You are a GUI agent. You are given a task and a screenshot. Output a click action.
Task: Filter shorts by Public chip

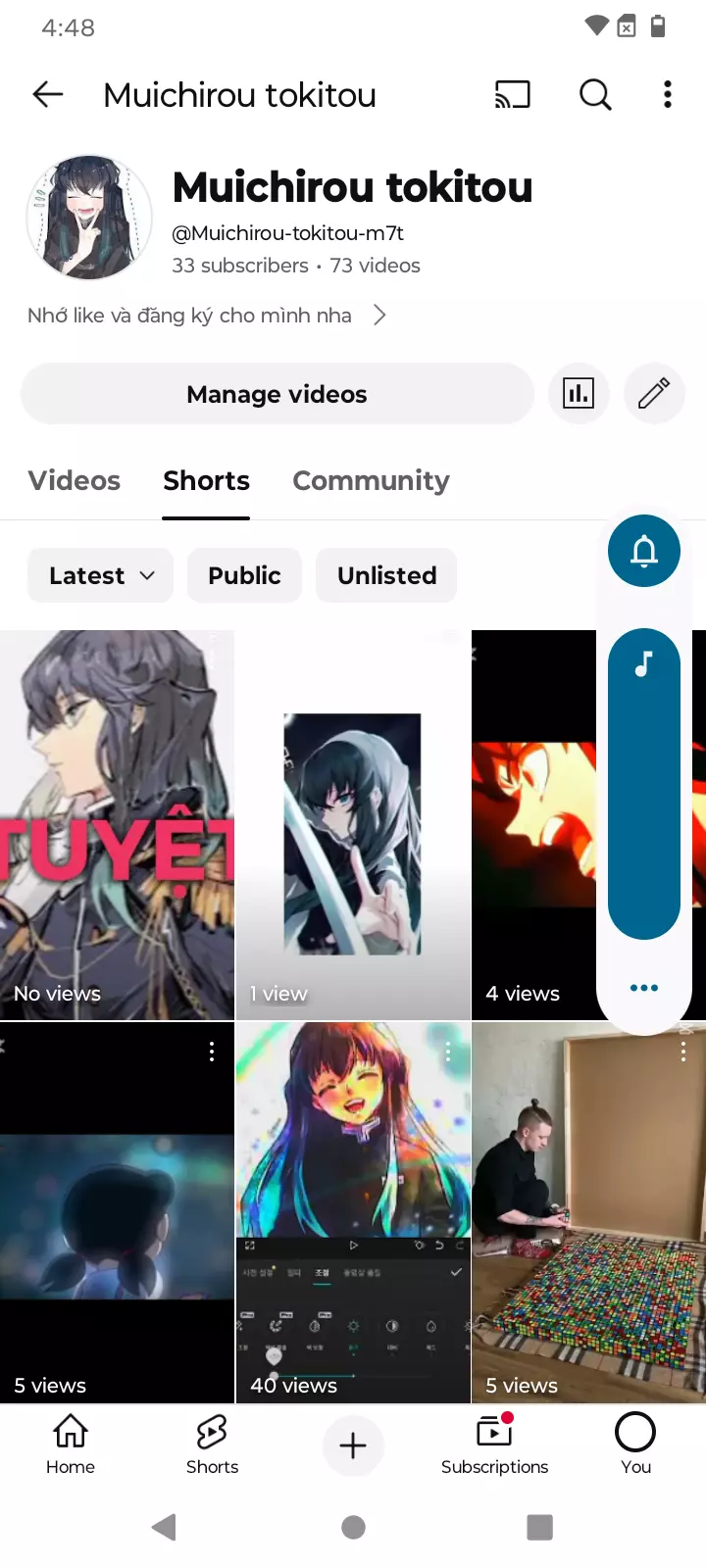click(x=244, y=575)
